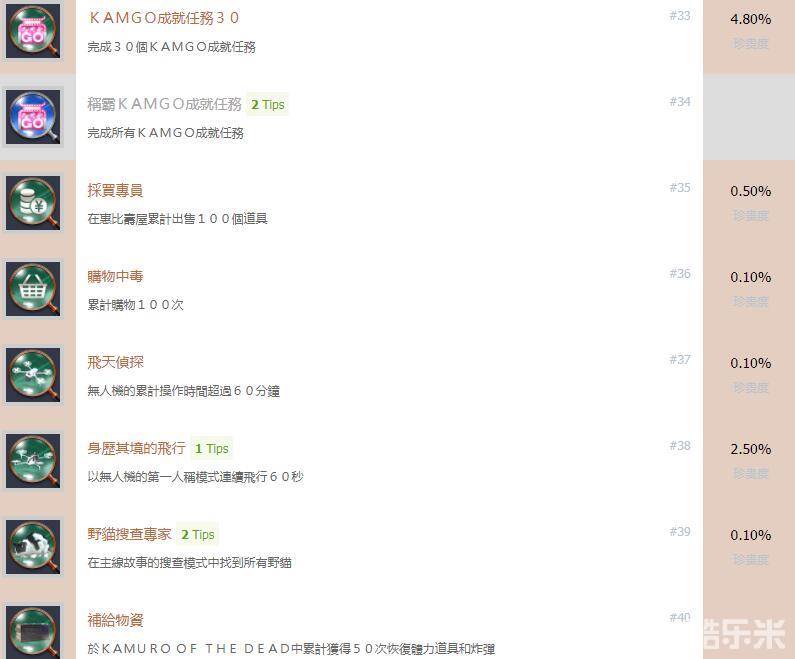Open the 稱霸KAMGO成就任務 achievement link

(x=164, y=104)
